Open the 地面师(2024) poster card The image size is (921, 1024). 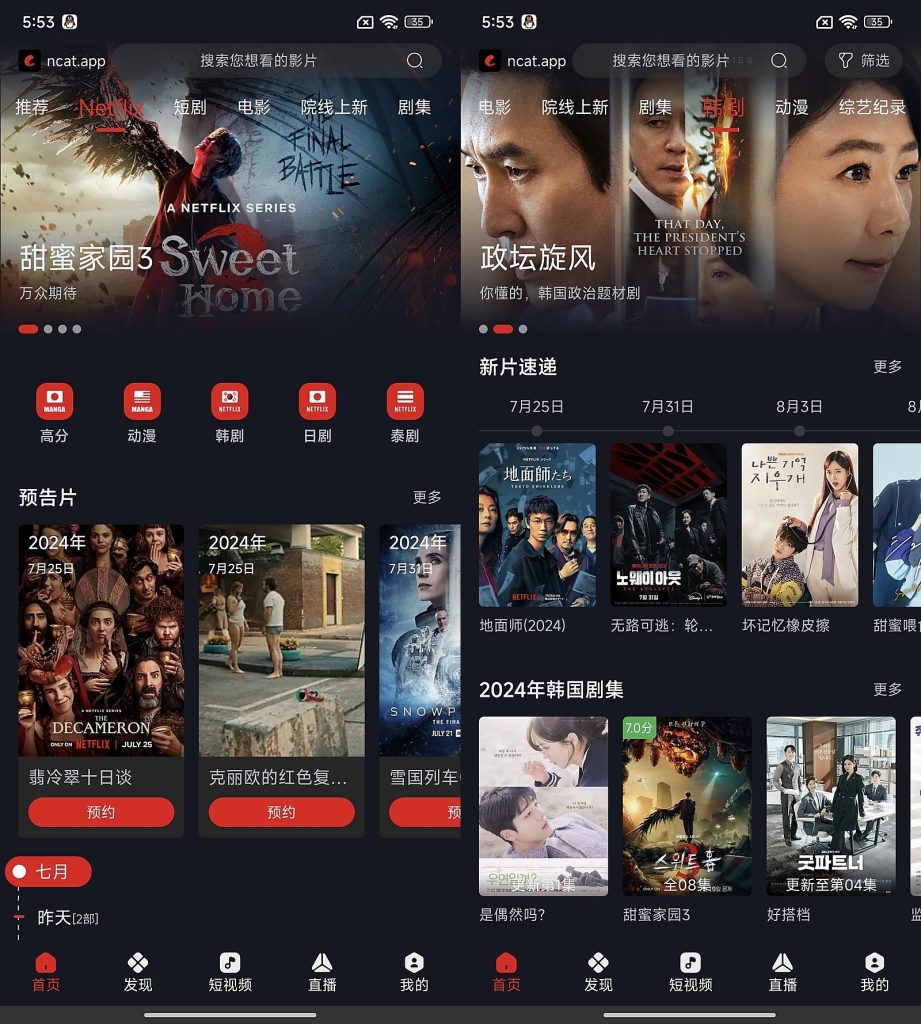click(x=537, y=525)
